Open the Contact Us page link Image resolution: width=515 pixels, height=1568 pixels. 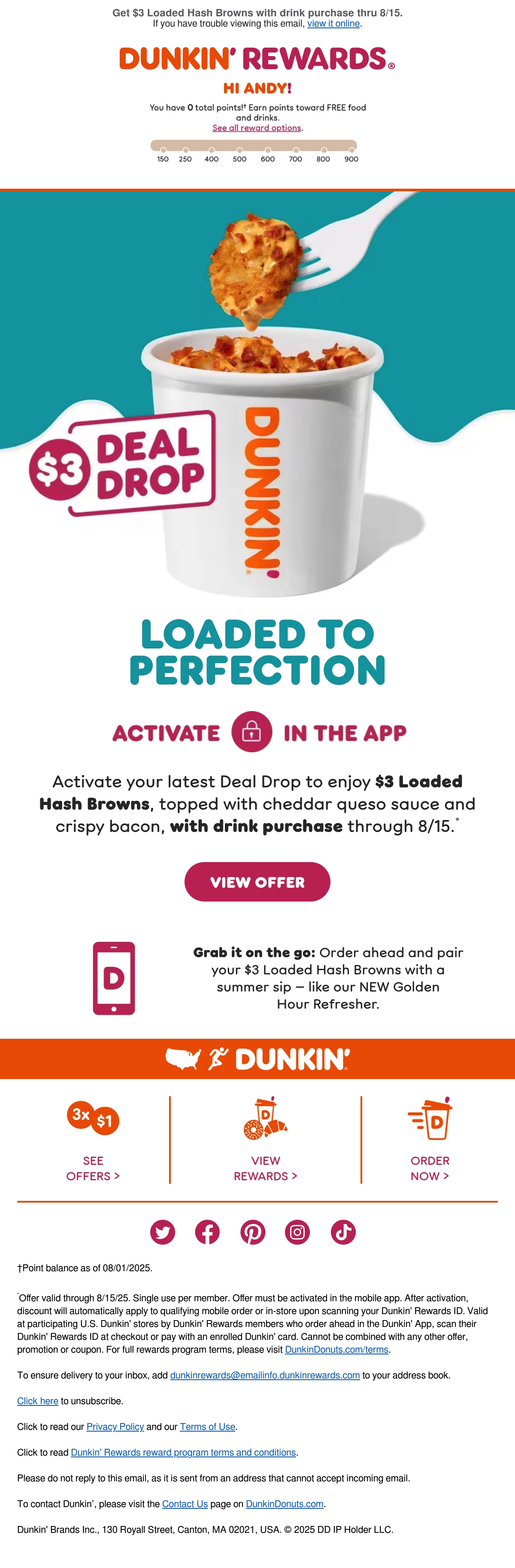[x=185, y=1504]
